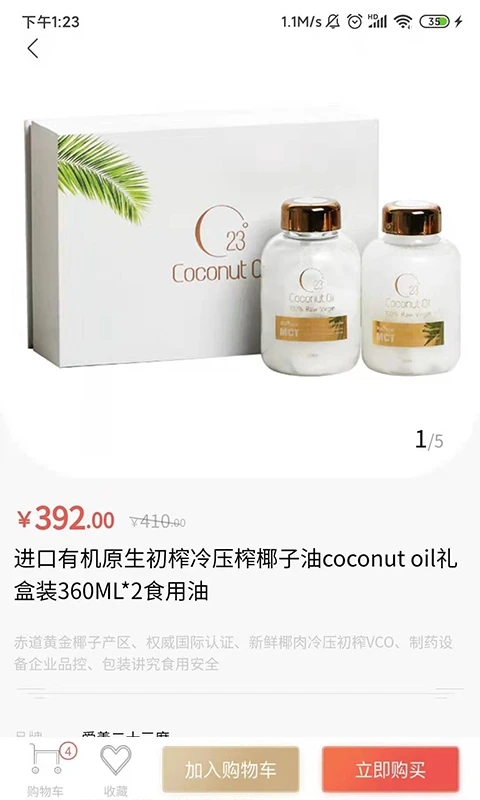480x800 pixels.
Task: Open the shopping cart (购物车)
Action: [x=47, y=769]
